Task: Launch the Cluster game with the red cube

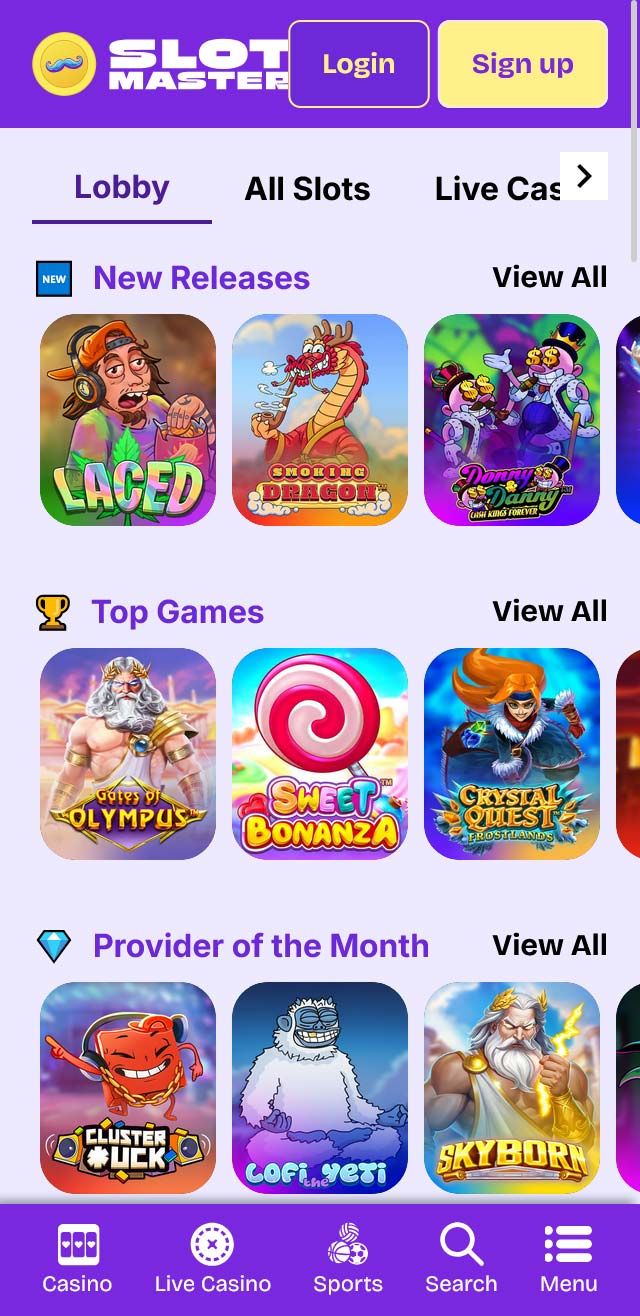Action: pos(128,1088)
